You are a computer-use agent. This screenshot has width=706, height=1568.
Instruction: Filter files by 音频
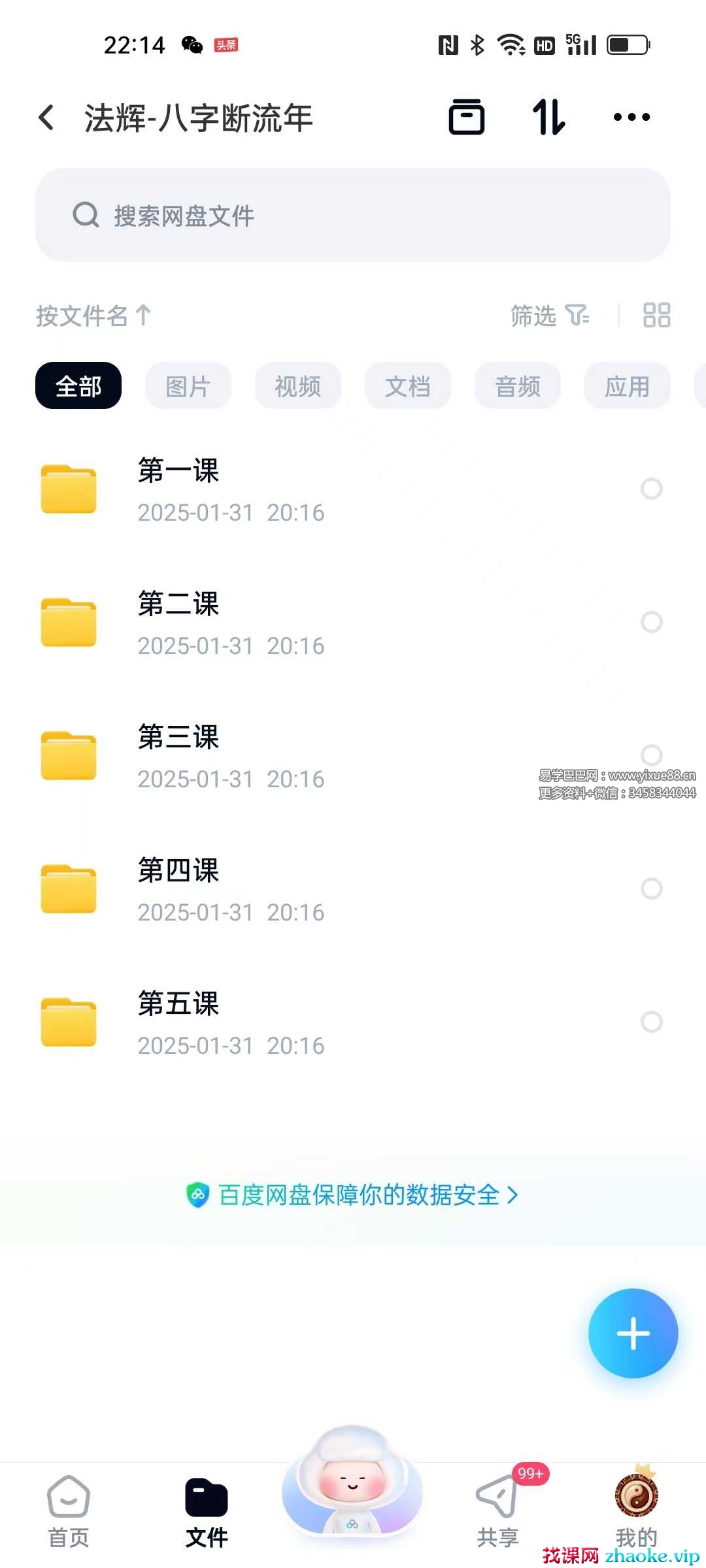tap(518, 386)
